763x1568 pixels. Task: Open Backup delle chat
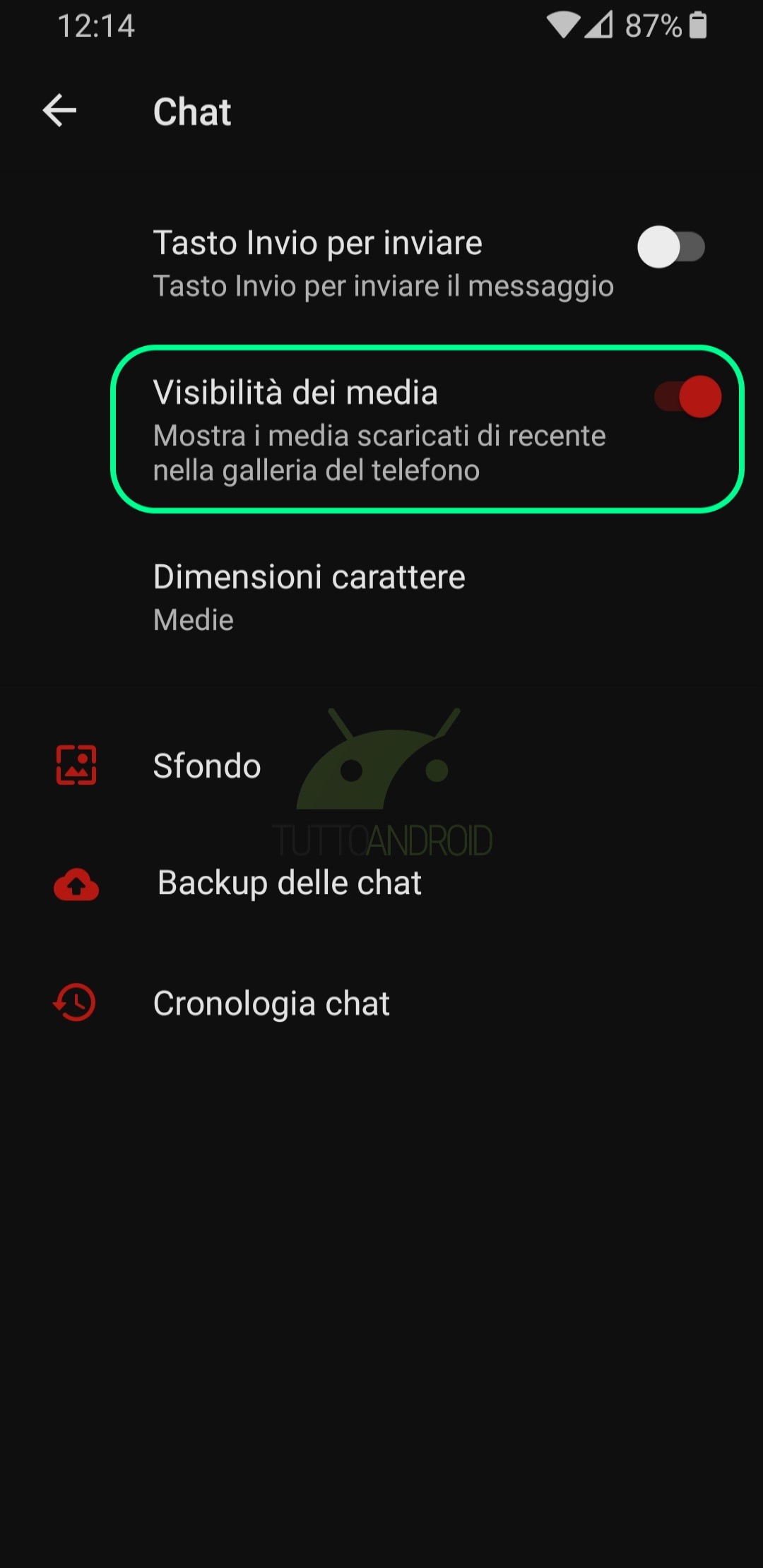[289, 883]
